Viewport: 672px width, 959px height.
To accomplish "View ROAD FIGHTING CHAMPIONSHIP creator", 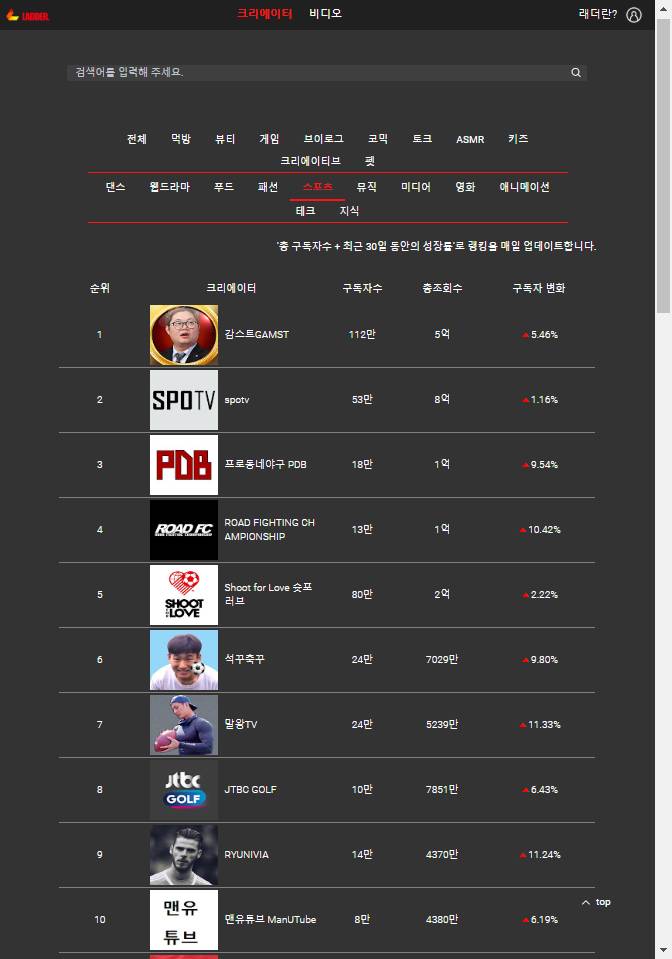I will point(268,530).
